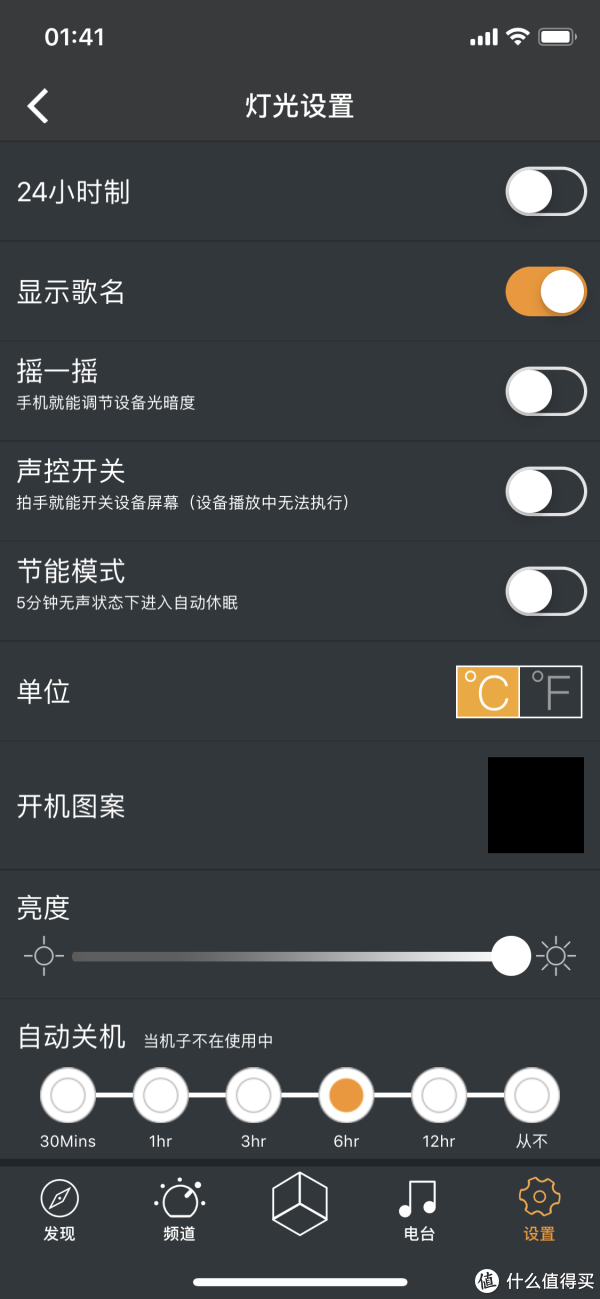Enable 声控开关
Viewport: 600px width, 1299px height.
coord(545,491)
